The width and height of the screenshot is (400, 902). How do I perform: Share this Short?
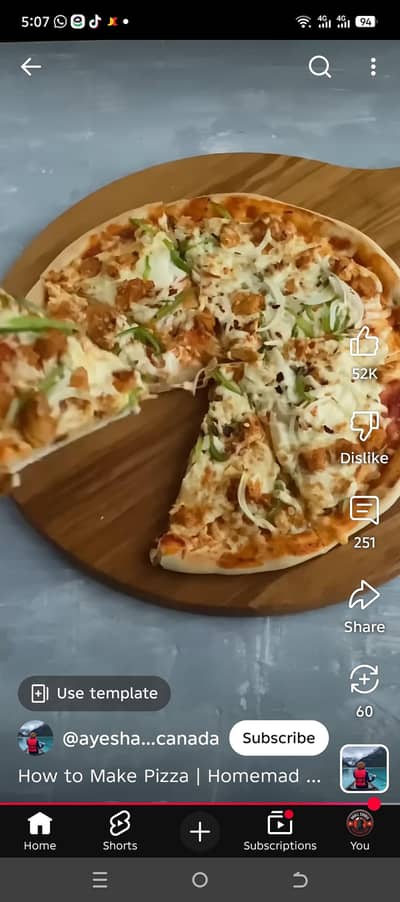pyautogui.click(x=364, y=595)
